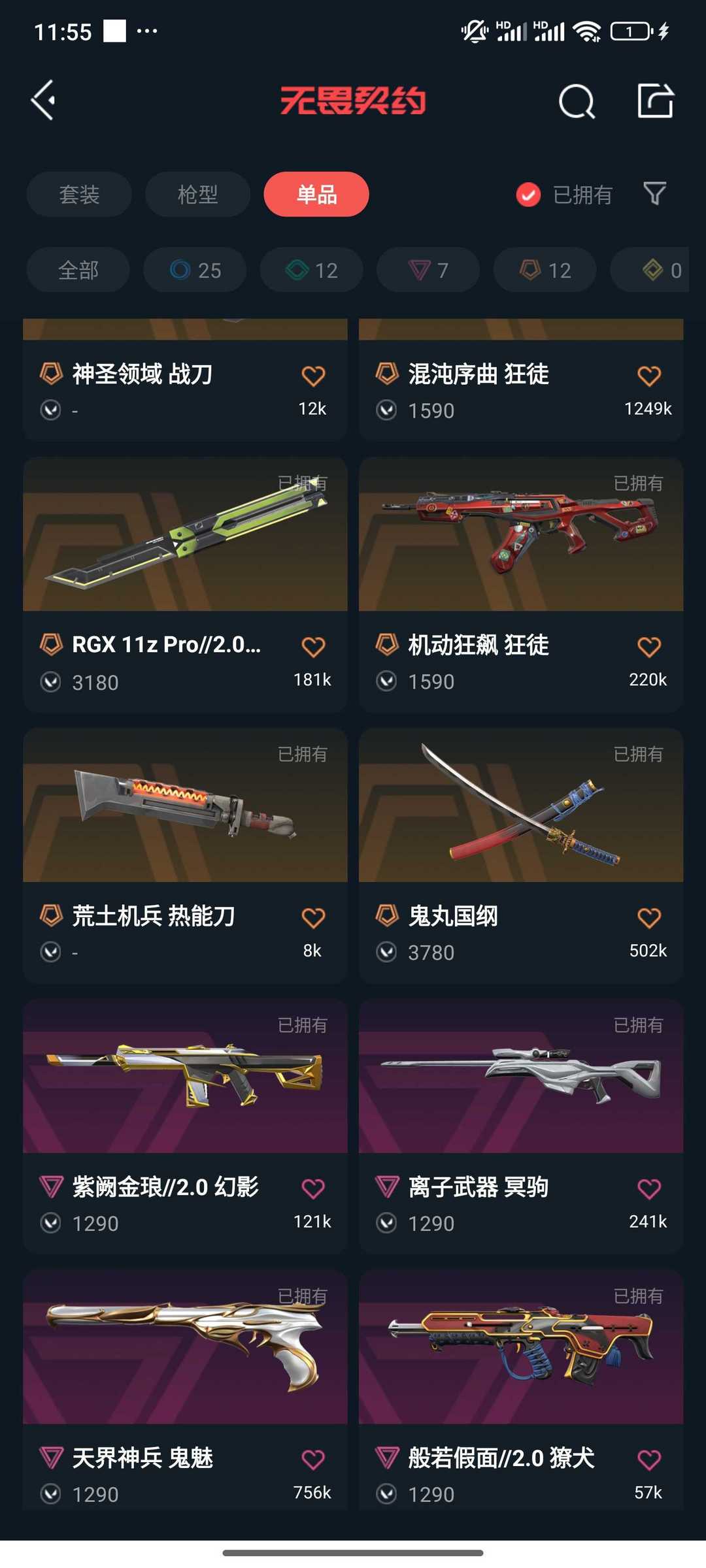This screenshot has height=1568, width=706.
Task: Like the 紫阙金琅//2.0 幻影 skin
Action: pyautogui.click(x=313, y=1188)
